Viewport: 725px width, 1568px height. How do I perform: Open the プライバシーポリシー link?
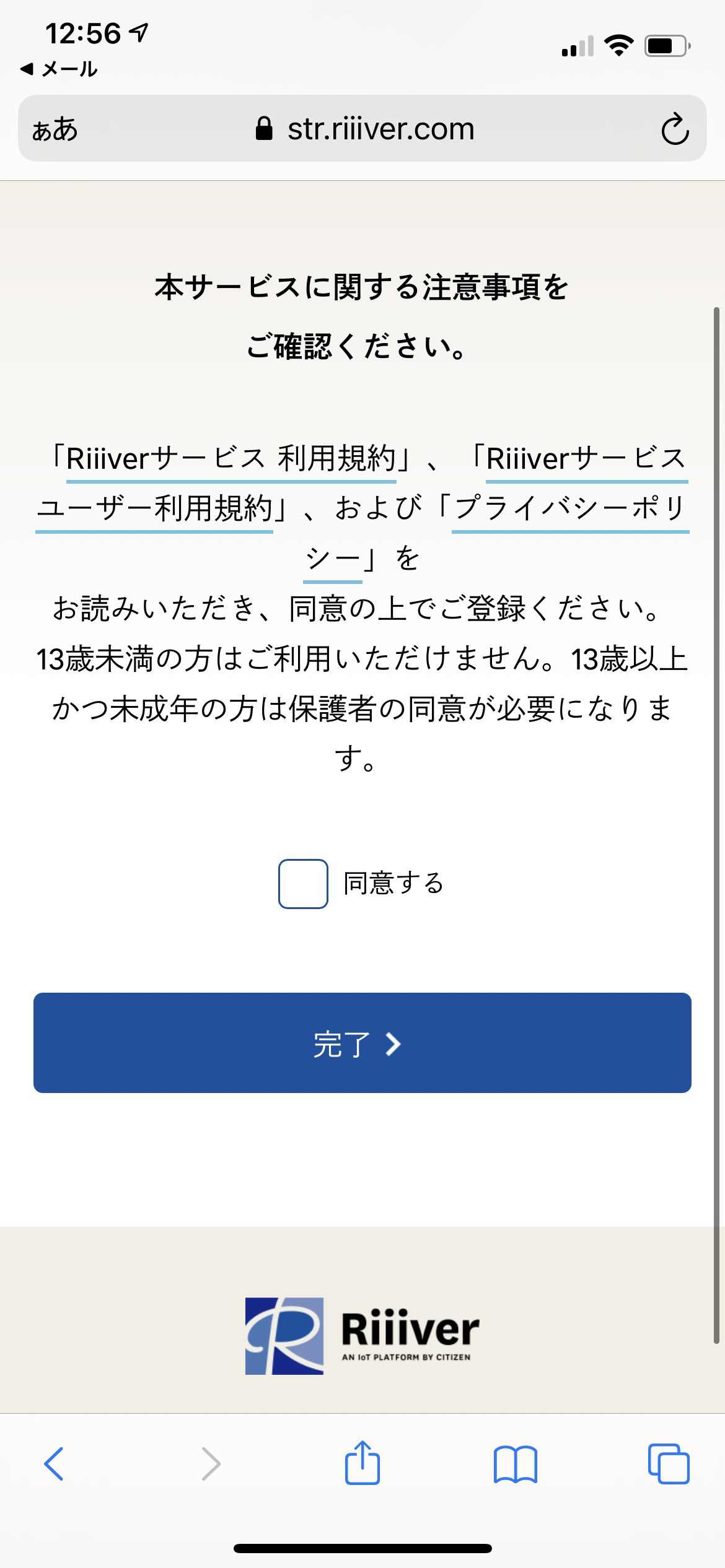click(570, 509)
